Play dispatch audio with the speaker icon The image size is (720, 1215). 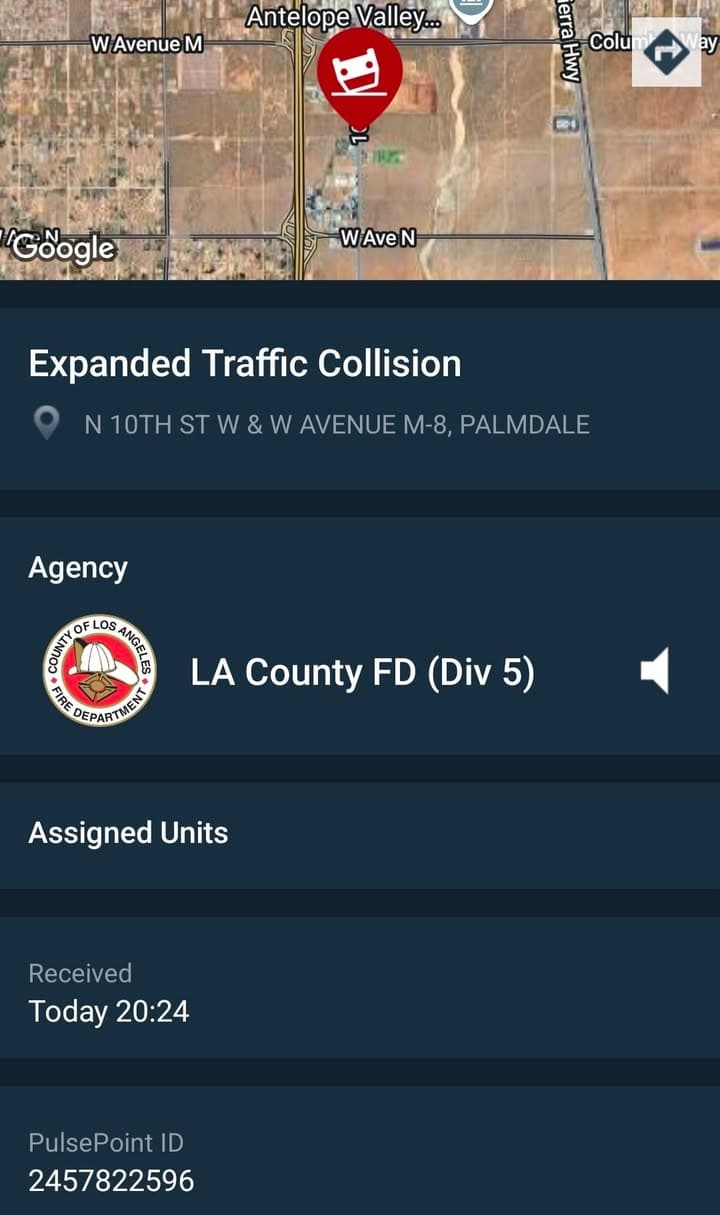click(x=655, y=672)
